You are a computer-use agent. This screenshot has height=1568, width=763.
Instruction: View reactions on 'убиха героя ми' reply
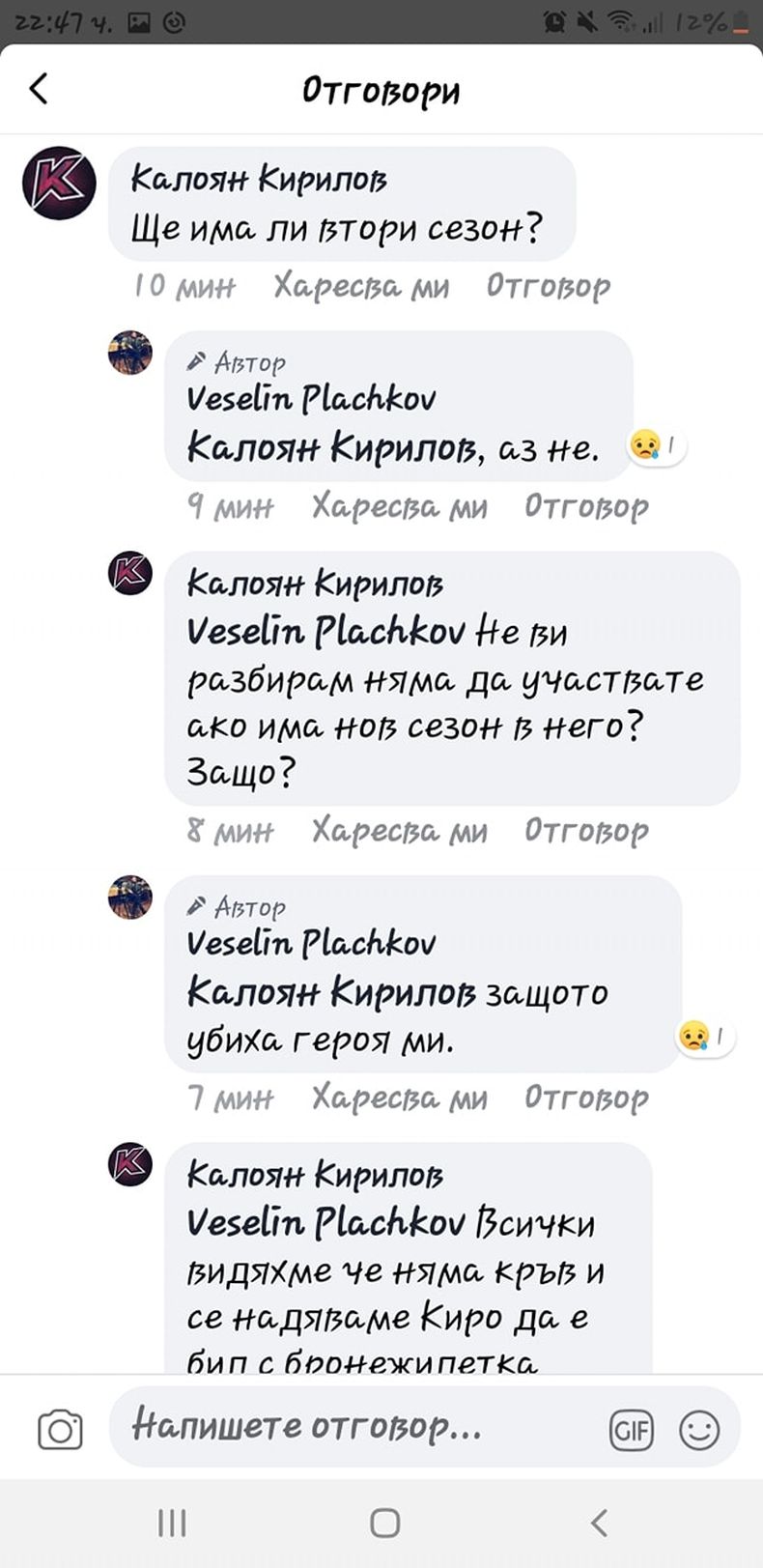[x=705, y=1037]
